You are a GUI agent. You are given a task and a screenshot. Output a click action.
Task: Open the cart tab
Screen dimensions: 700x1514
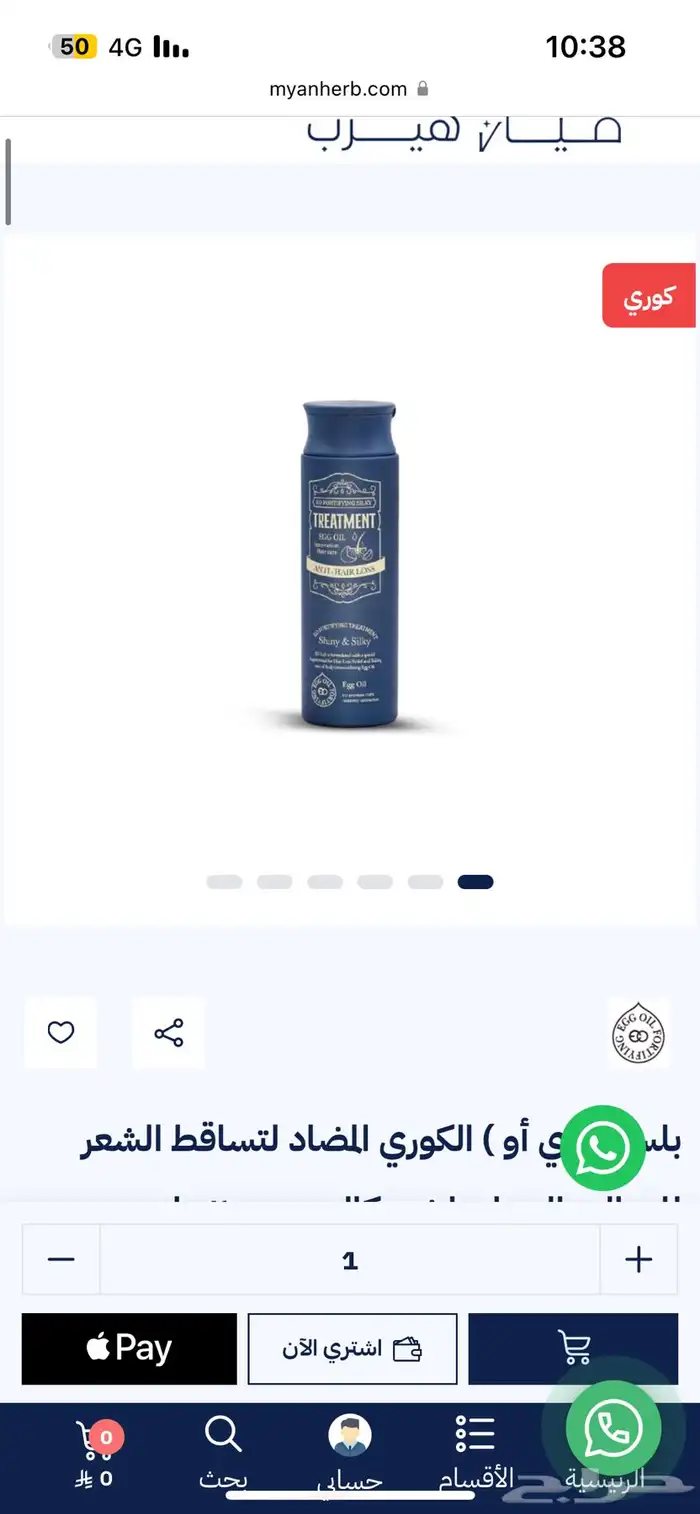(96, 1455)
